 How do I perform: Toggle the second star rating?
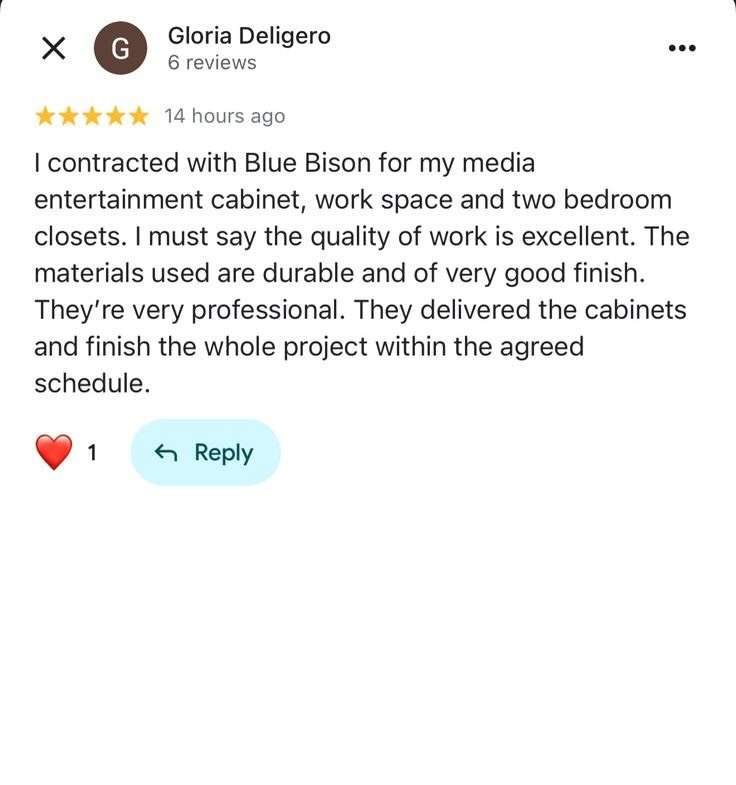[68, 115]
